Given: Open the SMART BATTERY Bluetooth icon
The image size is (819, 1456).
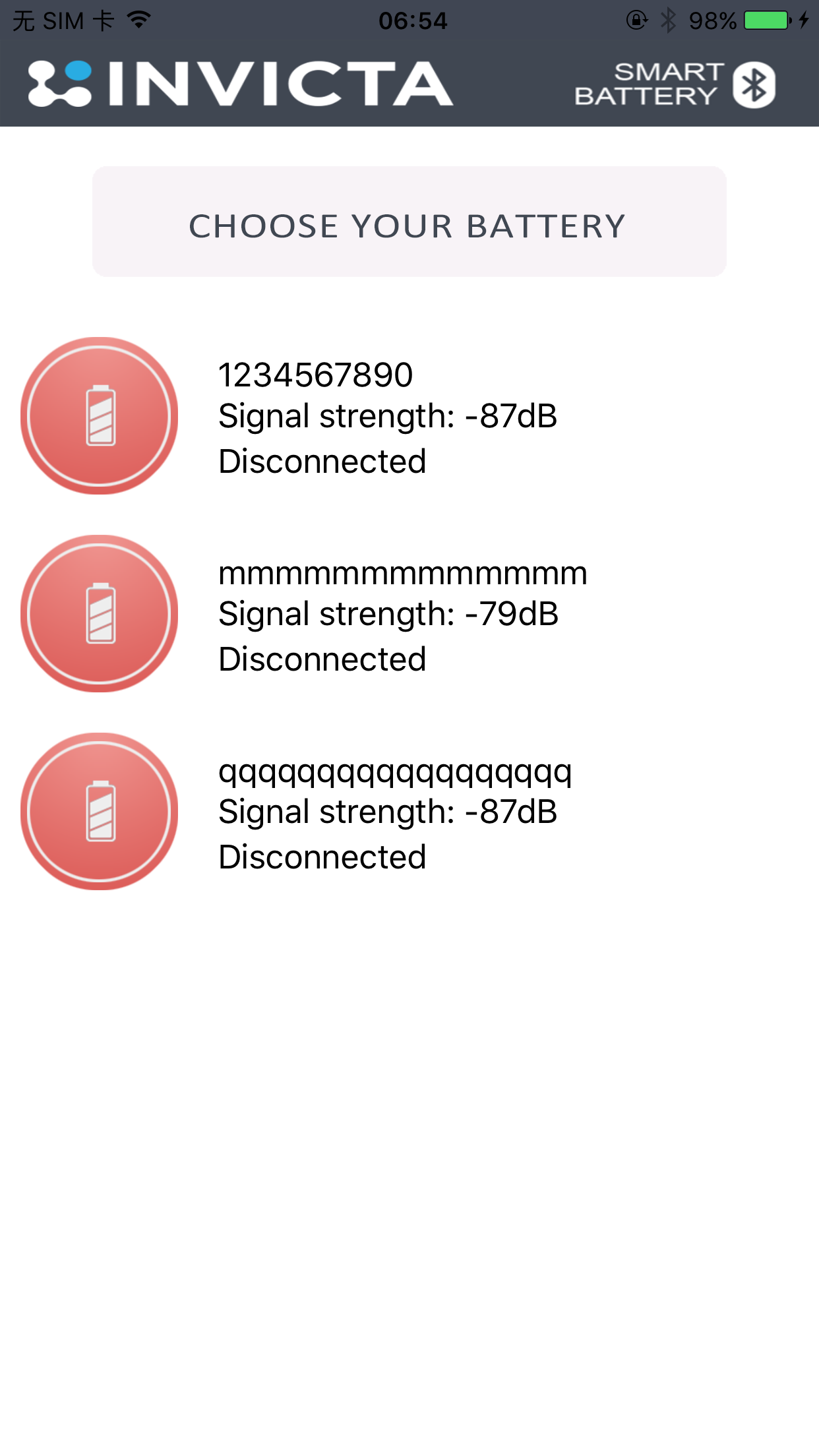Looking at the screenshot, I should (752, 84).
